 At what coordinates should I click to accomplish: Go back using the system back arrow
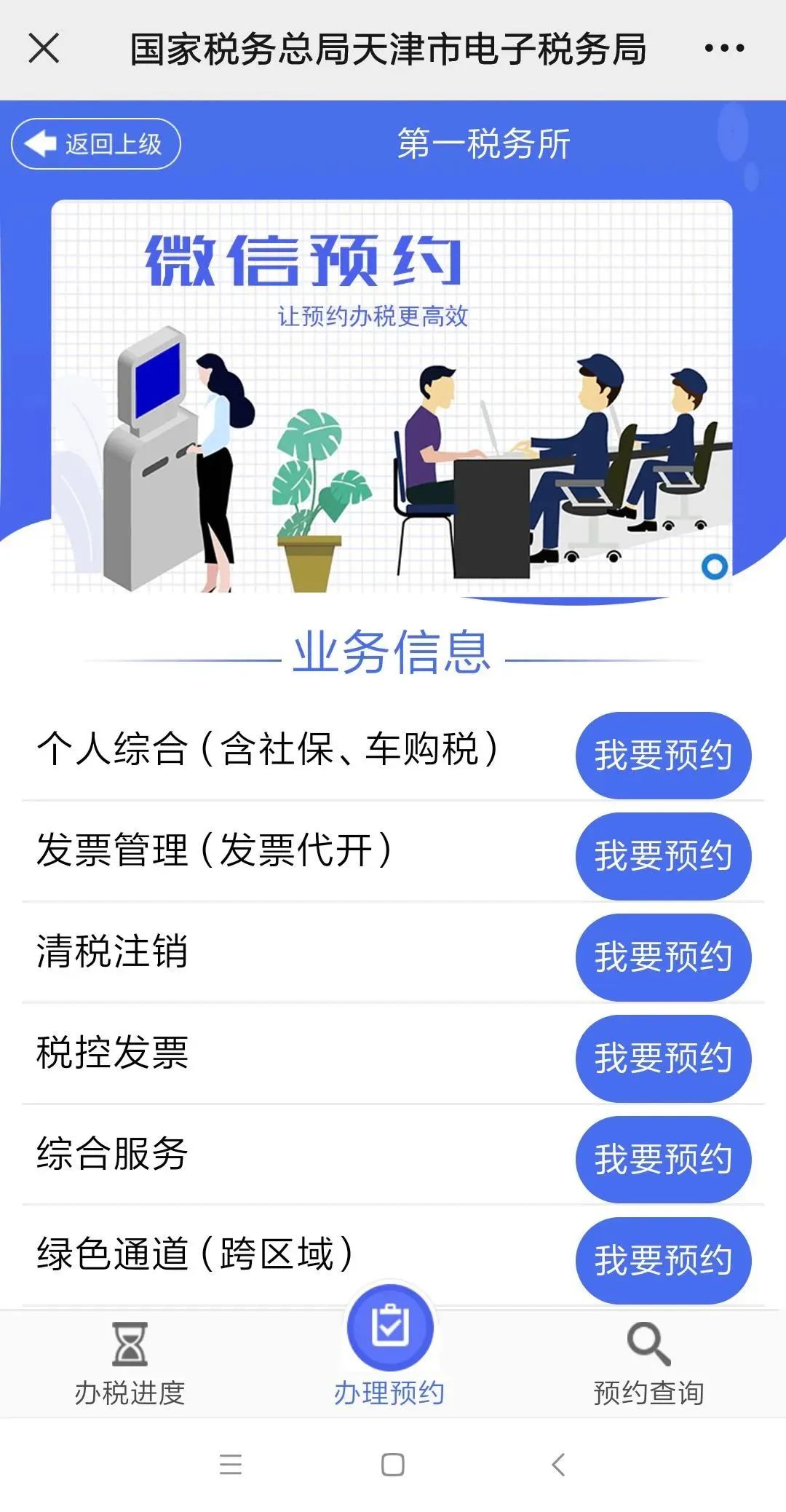[558, 1465]
